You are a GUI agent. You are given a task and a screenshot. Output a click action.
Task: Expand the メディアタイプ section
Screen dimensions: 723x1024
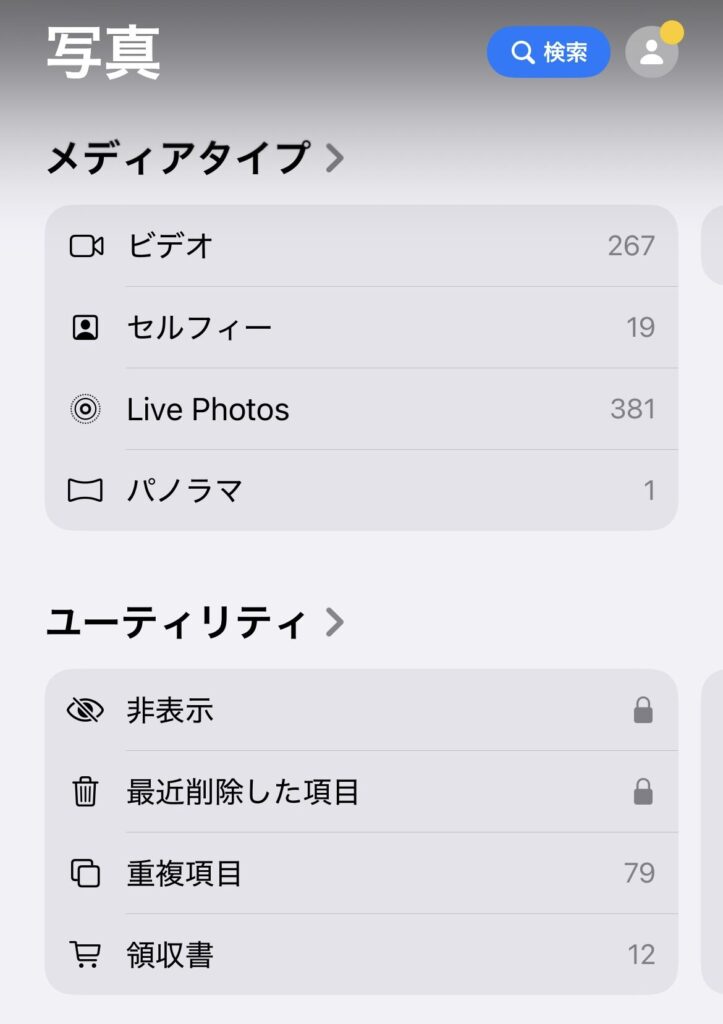[196, 158]
